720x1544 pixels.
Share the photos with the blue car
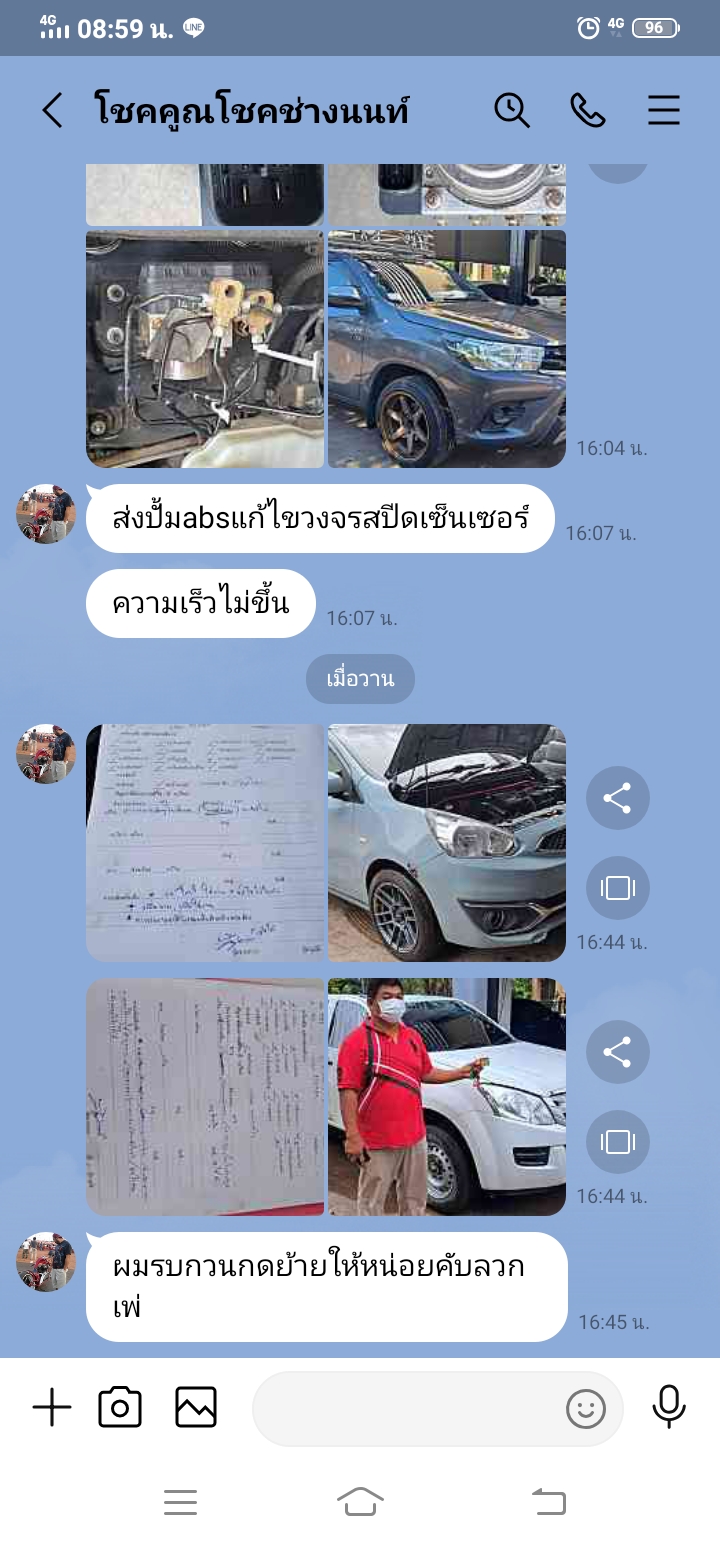[x=618, y=798]
